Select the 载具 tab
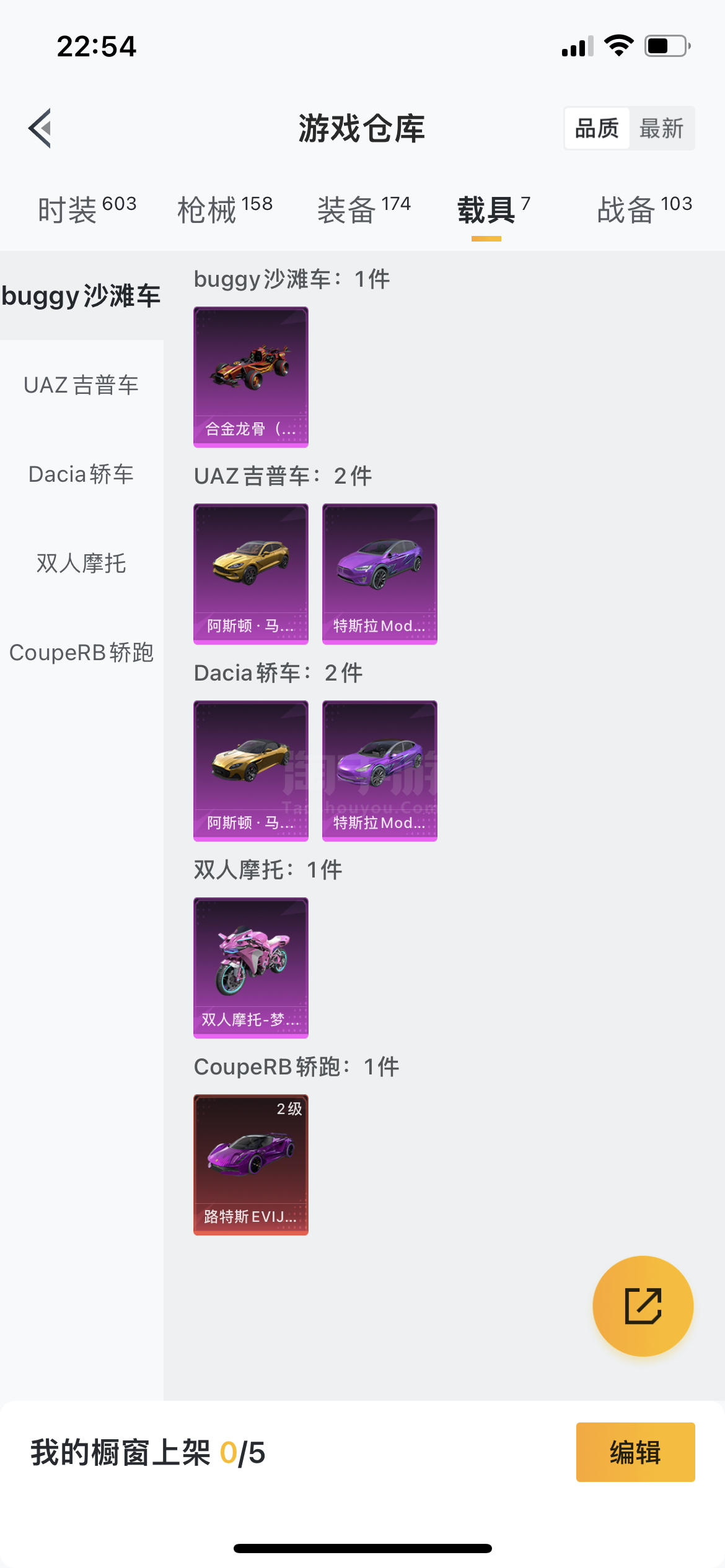The height and width of the screenshot is (1568, 725). click(x=493, y=209)
